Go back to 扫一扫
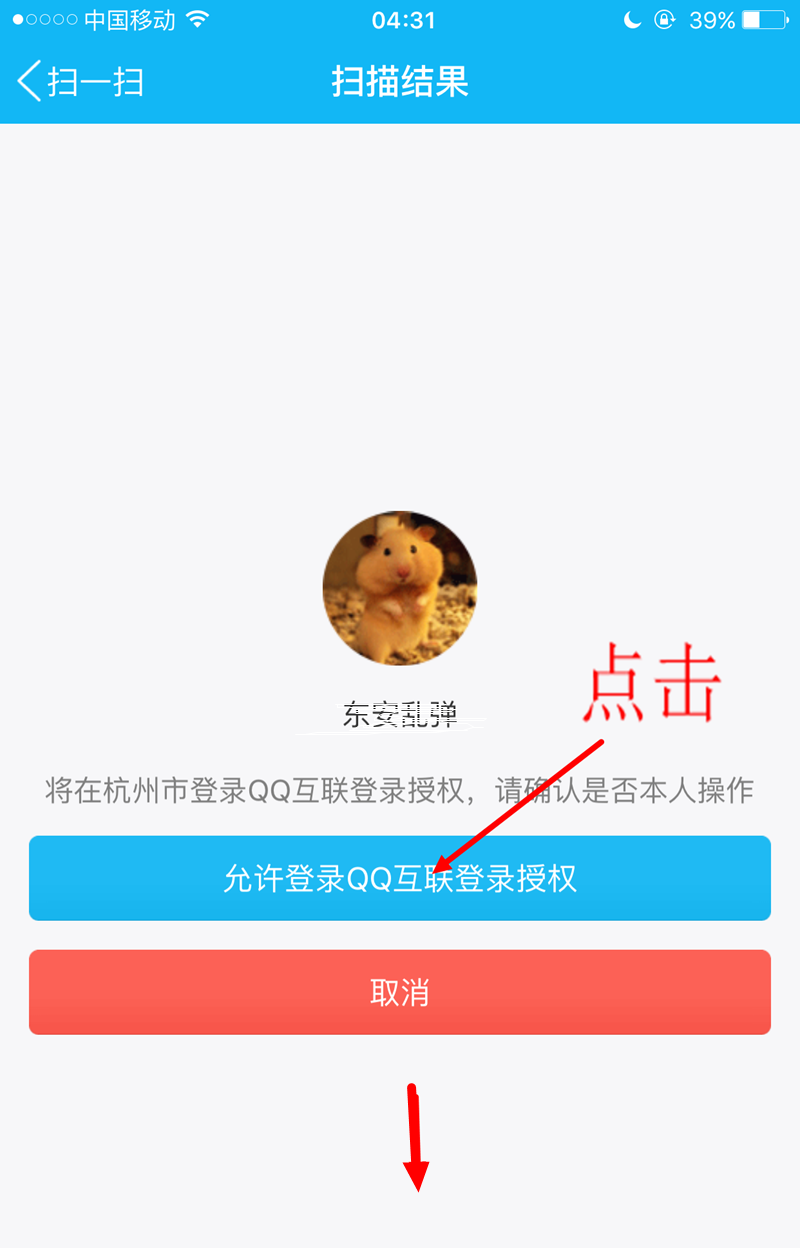The width and height of the screenshot is (800, 1248). tap(81, 82)
